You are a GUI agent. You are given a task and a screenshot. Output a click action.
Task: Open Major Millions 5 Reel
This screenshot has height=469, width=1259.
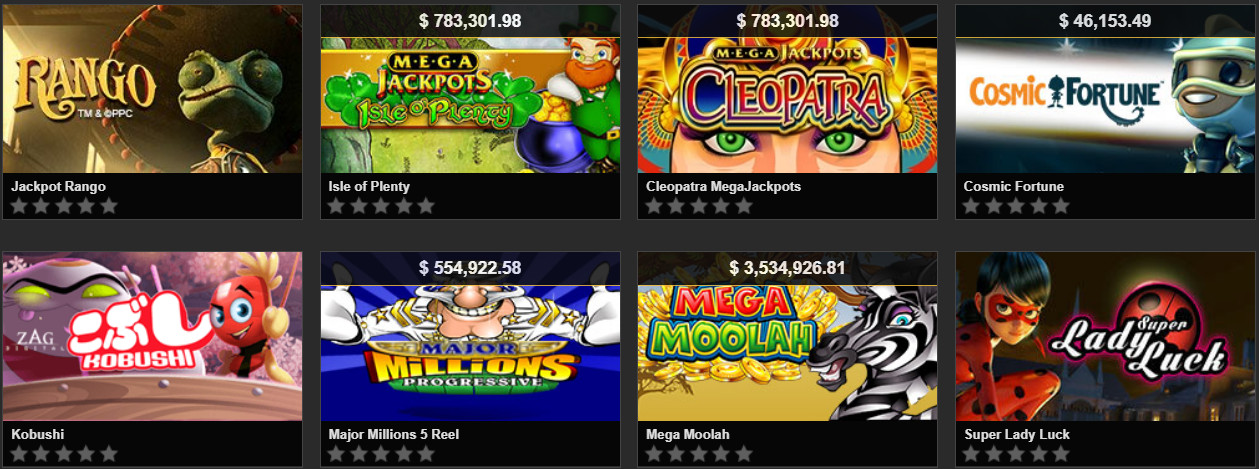click(470, 350)
